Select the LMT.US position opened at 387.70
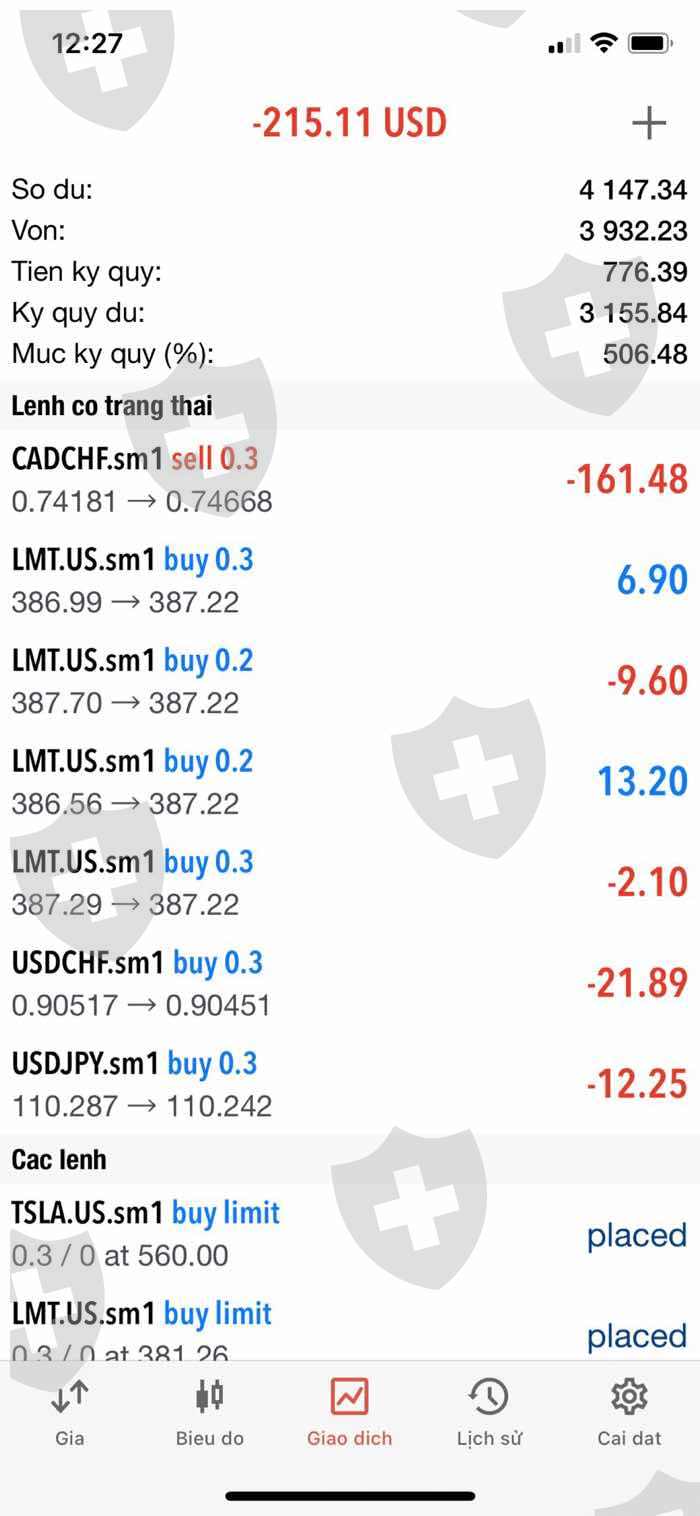 pos(350,682)
